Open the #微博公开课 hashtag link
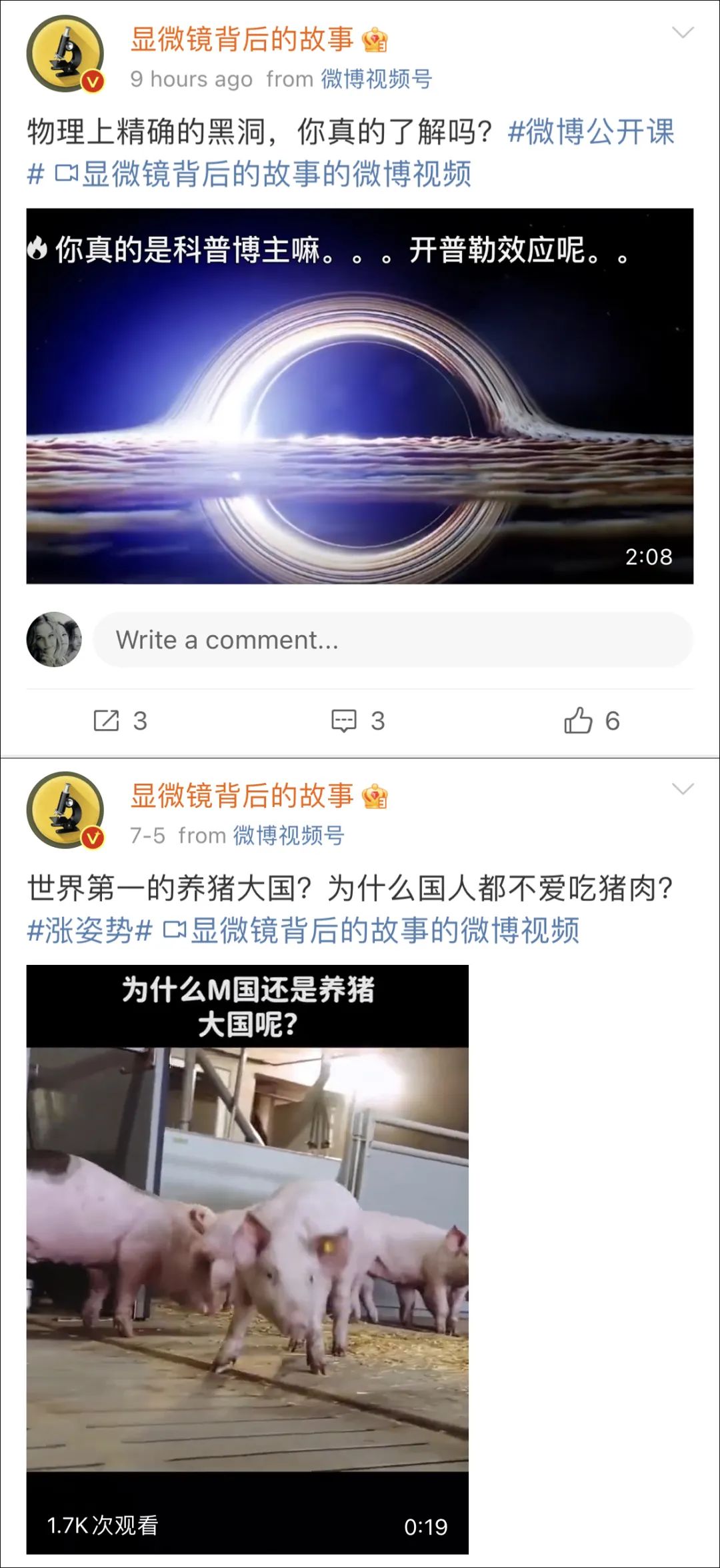 click(x=591, y=131)
